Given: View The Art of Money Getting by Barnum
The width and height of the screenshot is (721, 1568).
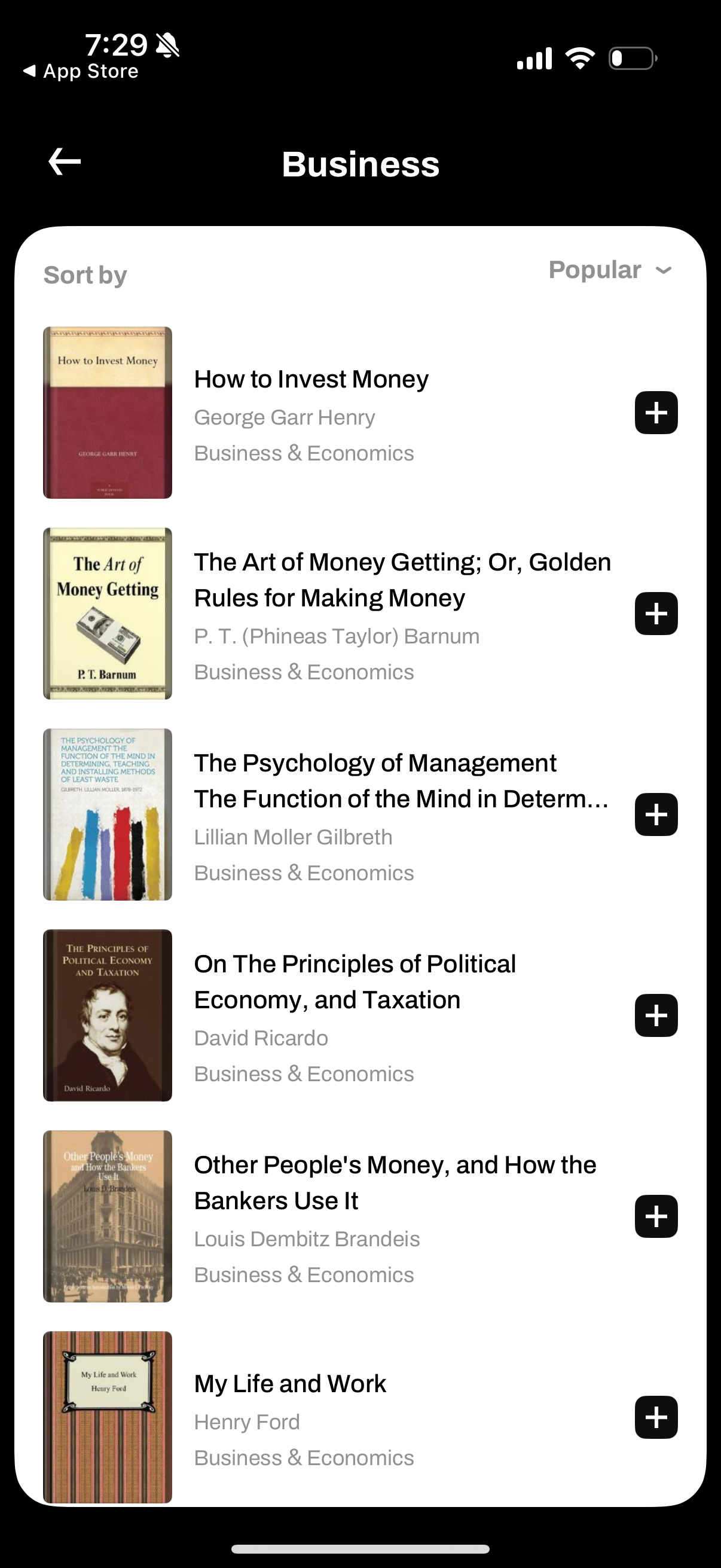Looking at the screenshot, I should click(402, 579).
